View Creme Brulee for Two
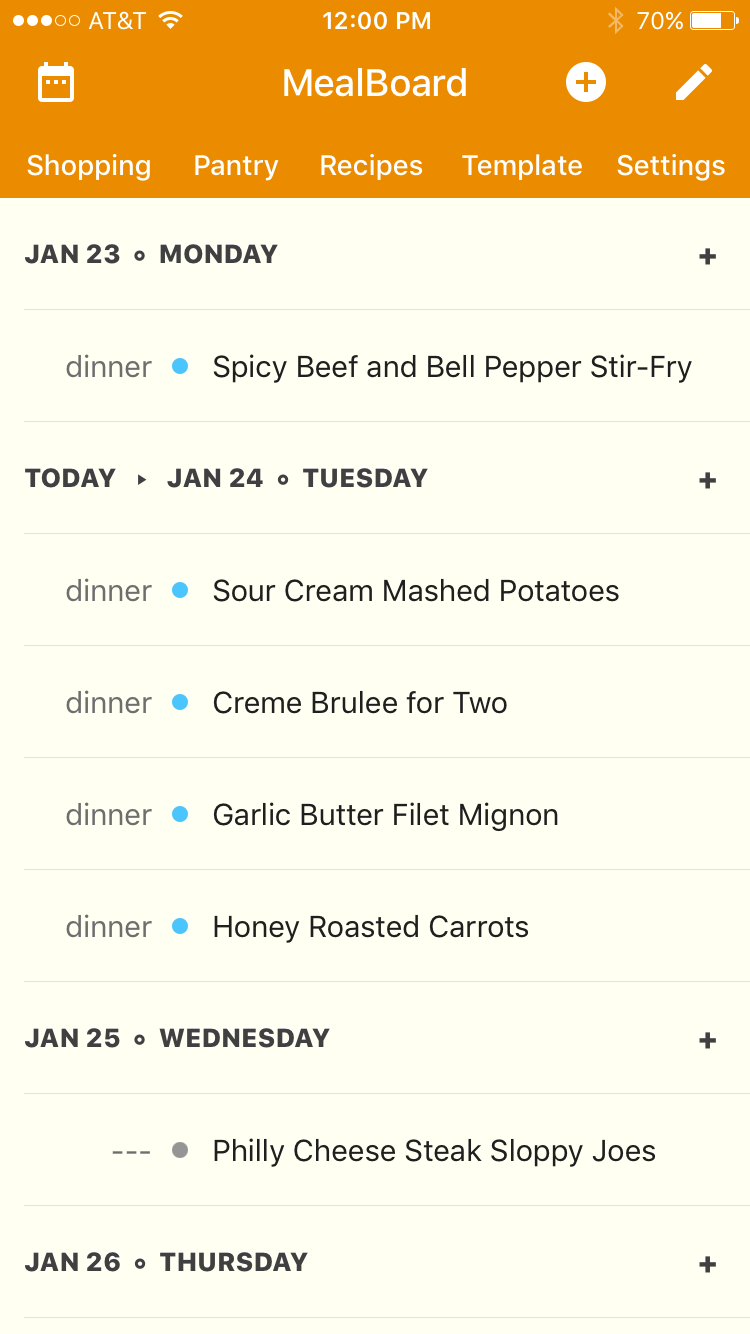The width and height of the screenshot is (750, 1334). [x=360, y=703]
